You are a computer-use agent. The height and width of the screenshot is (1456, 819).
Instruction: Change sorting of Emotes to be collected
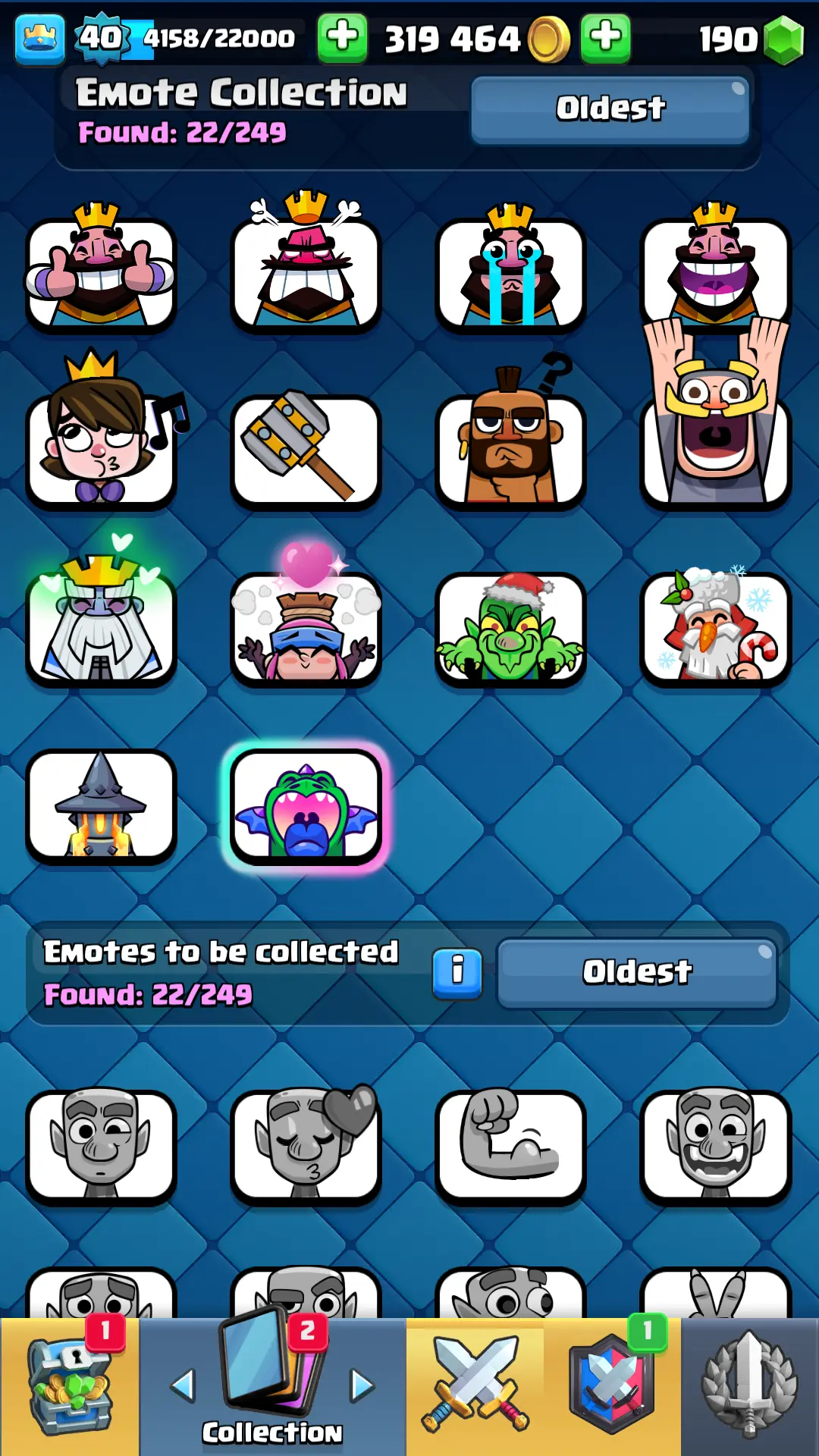coord(637,973)
